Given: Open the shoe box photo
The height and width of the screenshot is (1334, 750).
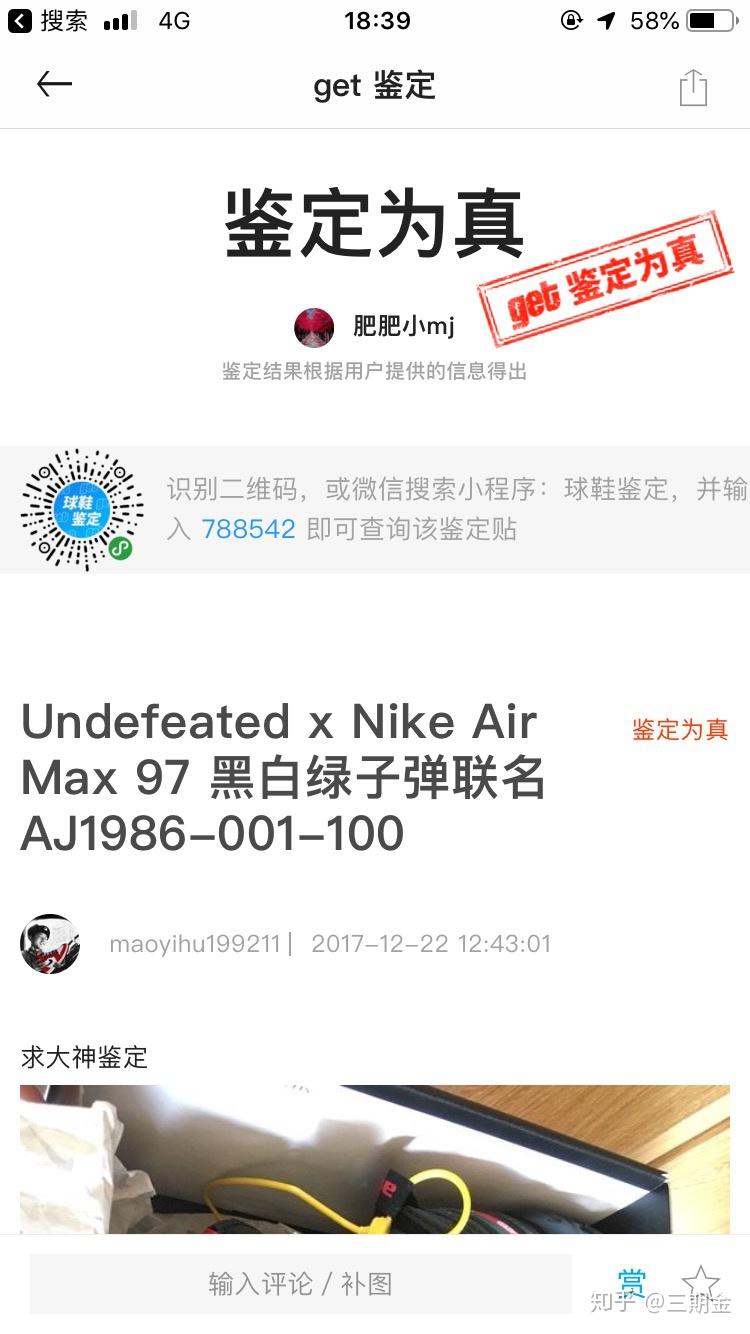Looking at the screenshot, I should pyautogui.click(x=375, y=1160).
